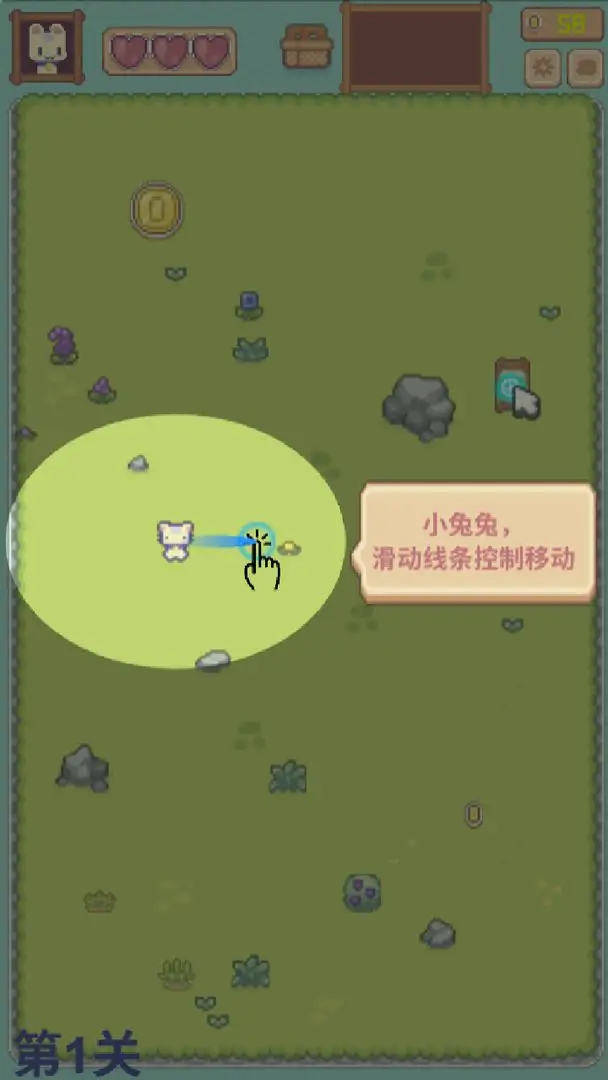Open the basket inventory icon

click(306, 47)
